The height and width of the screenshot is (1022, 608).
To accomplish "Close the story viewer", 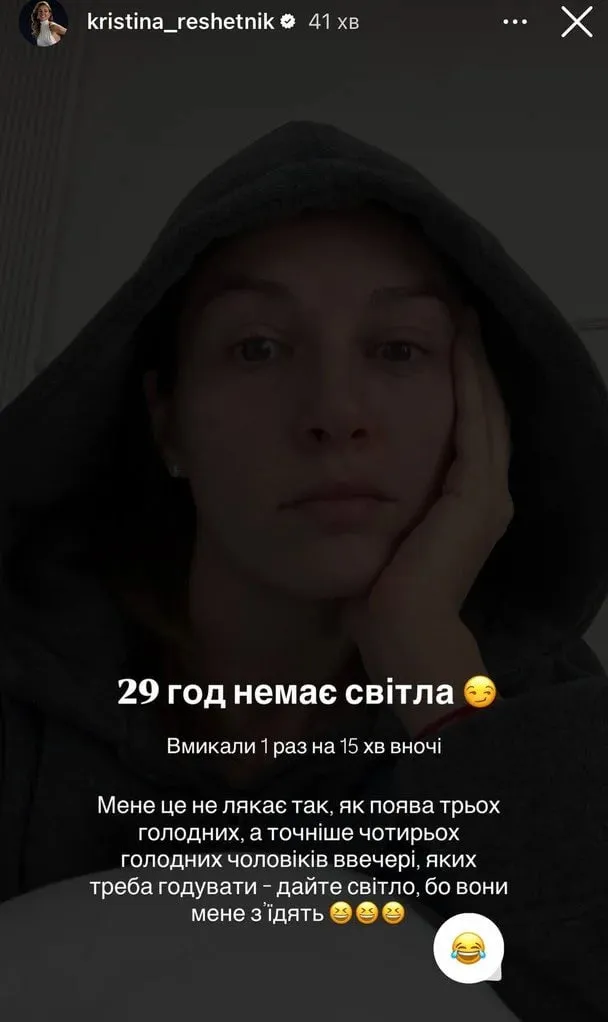I will (x=576, y=21).
